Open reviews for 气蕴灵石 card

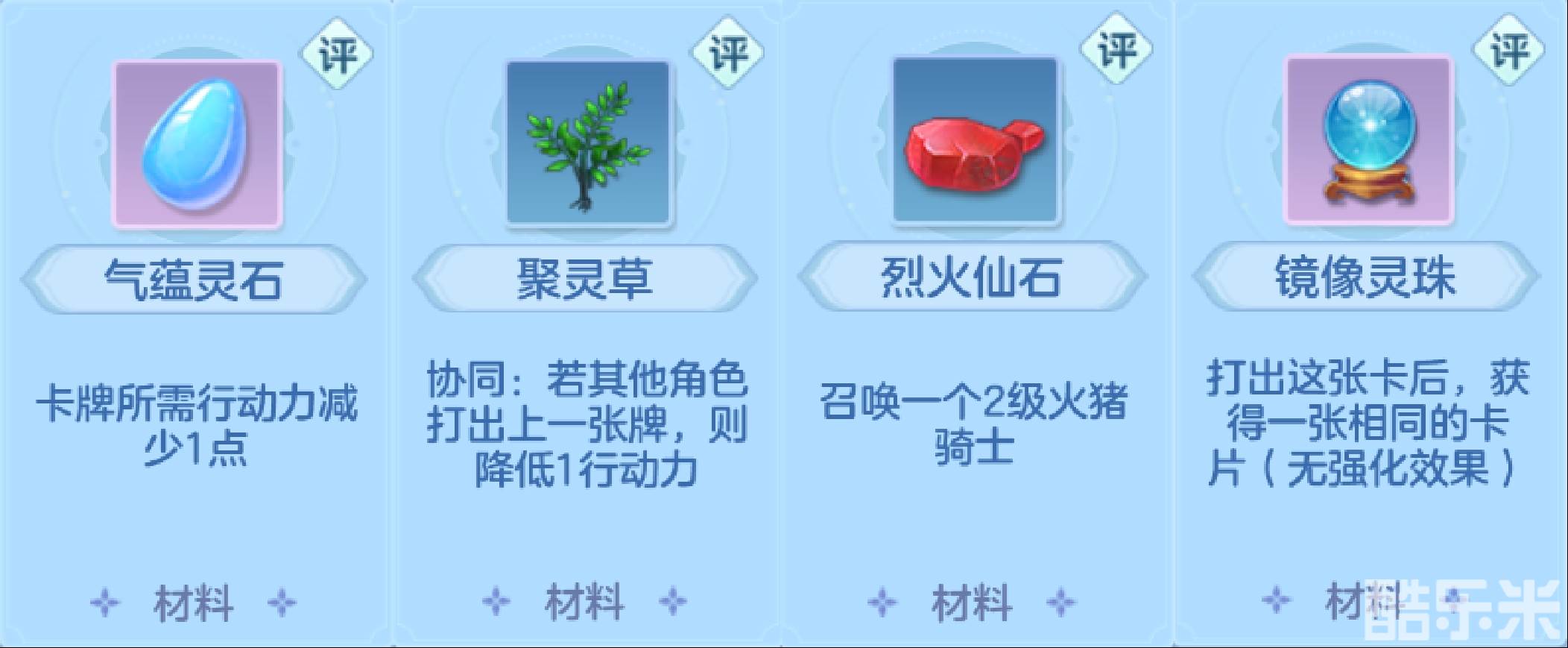[x=337, y=55]
